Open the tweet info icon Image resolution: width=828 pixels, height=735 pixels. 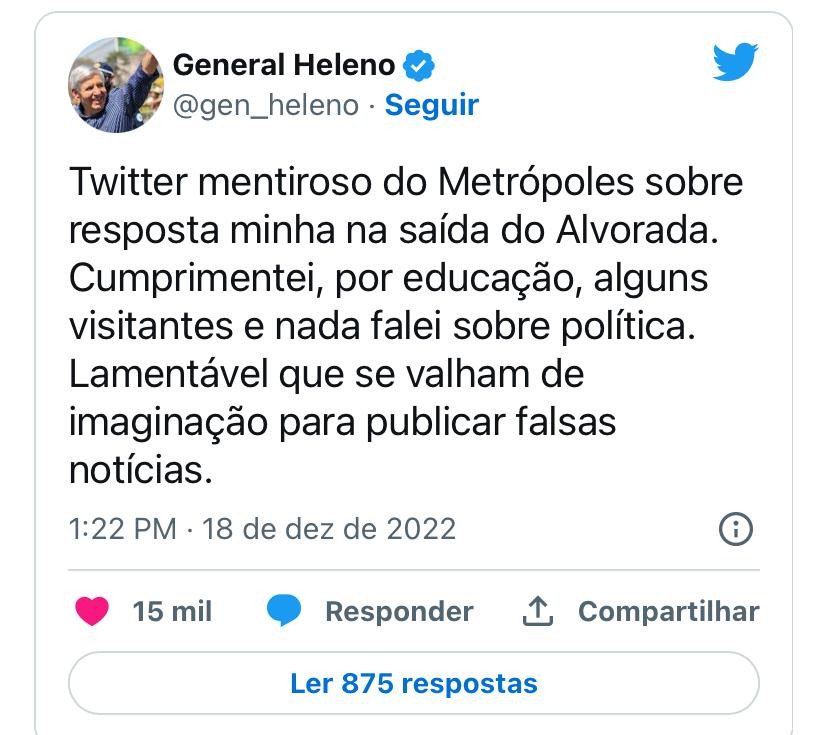(x=736, y=529)
